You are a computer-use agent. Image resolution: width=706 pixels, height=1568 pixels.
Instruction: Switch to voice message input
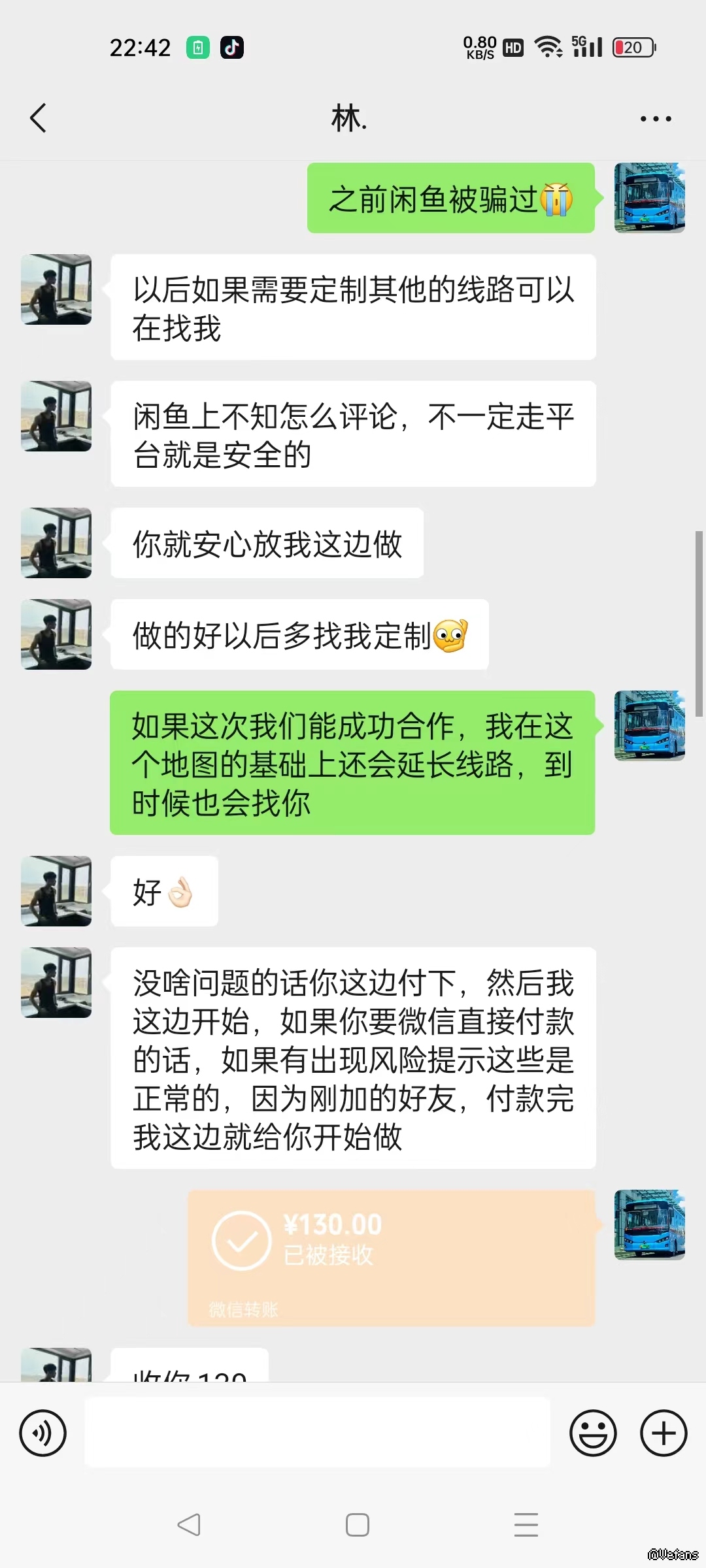[x=43, y=1433]
